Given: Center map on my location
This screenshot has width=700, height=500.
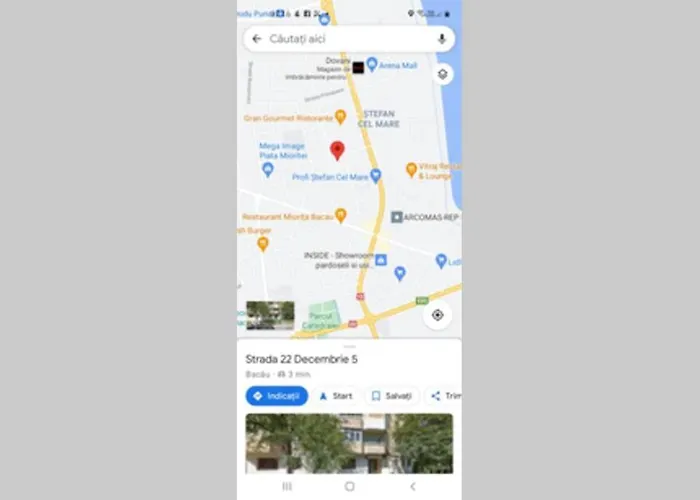Looking at the screenshot, I should pos(437,315).
